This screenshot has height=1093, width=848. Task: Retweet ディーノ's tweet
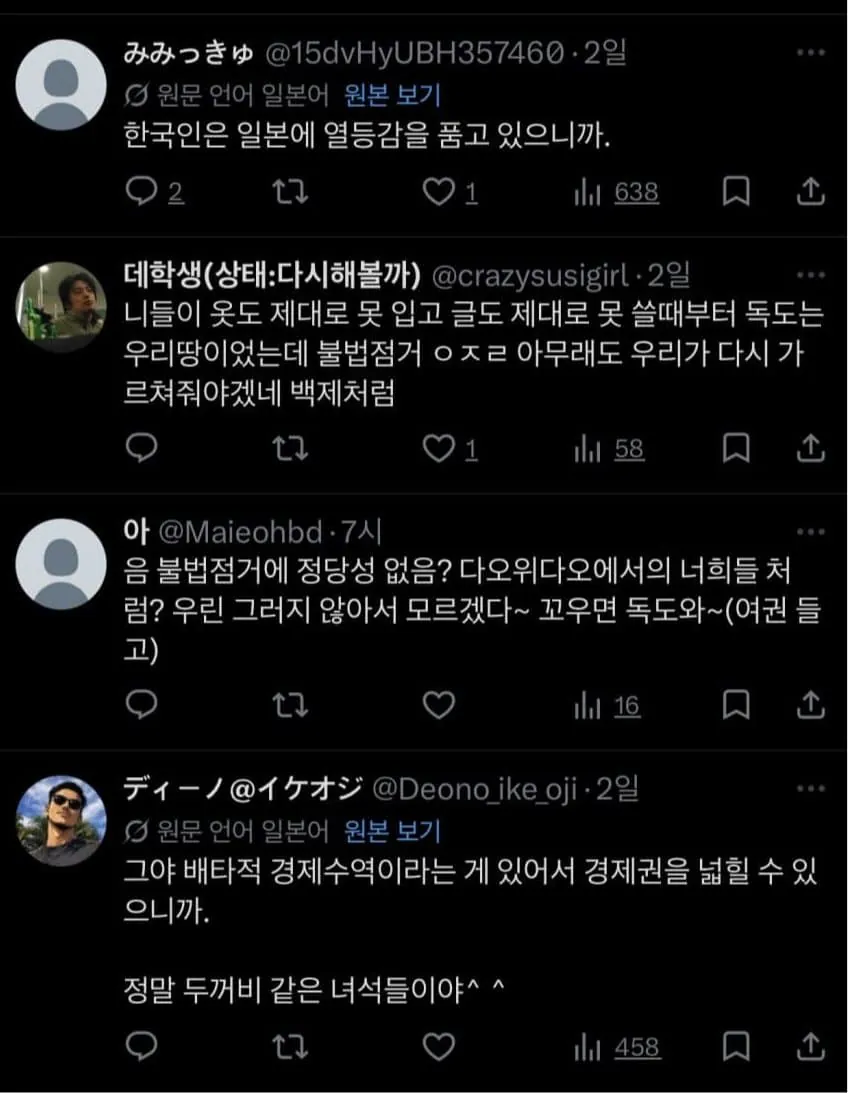point(290,1047)
